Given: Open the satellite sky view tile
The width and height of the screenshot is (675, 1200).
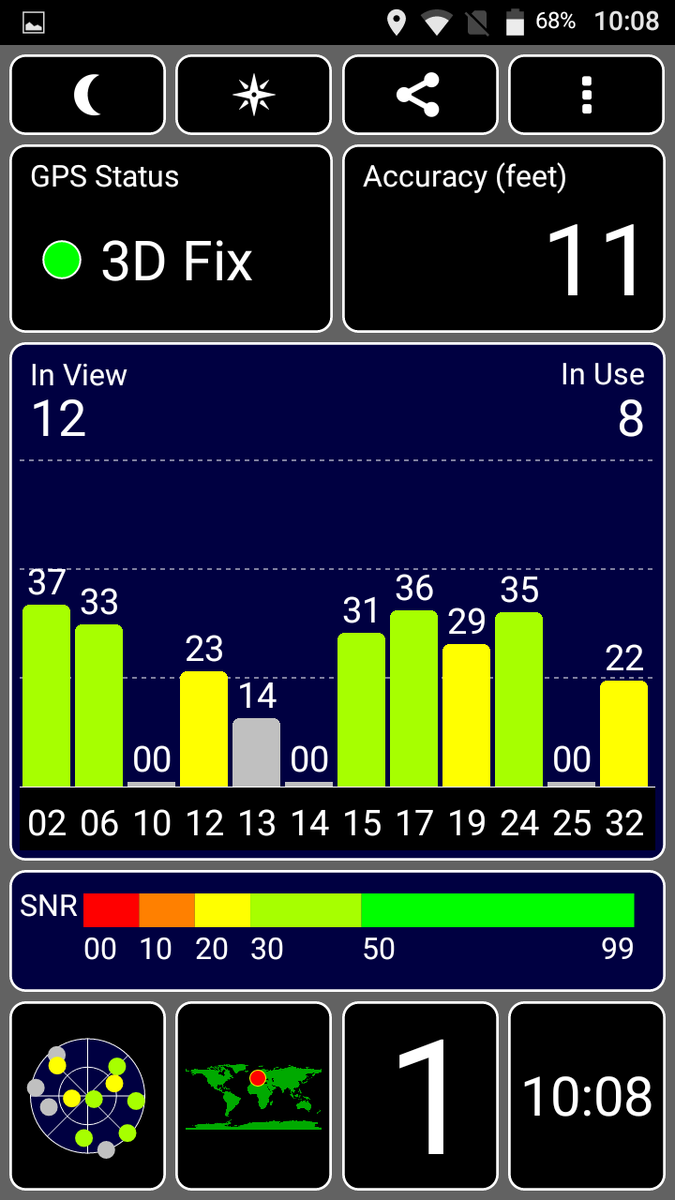Looking at the screenshot, I should click(88, 1097).
